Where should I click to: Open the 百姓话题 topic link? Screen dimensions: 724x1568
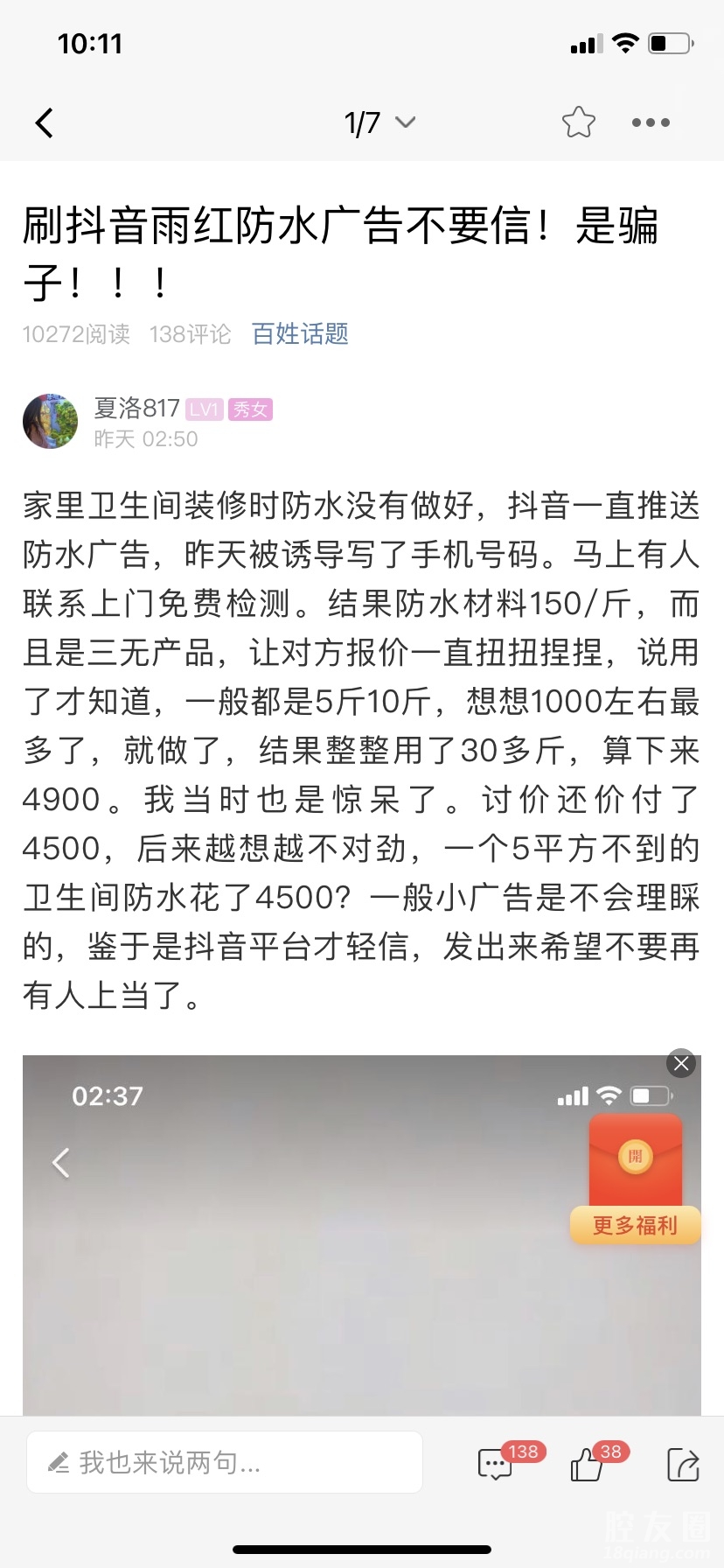300,333
